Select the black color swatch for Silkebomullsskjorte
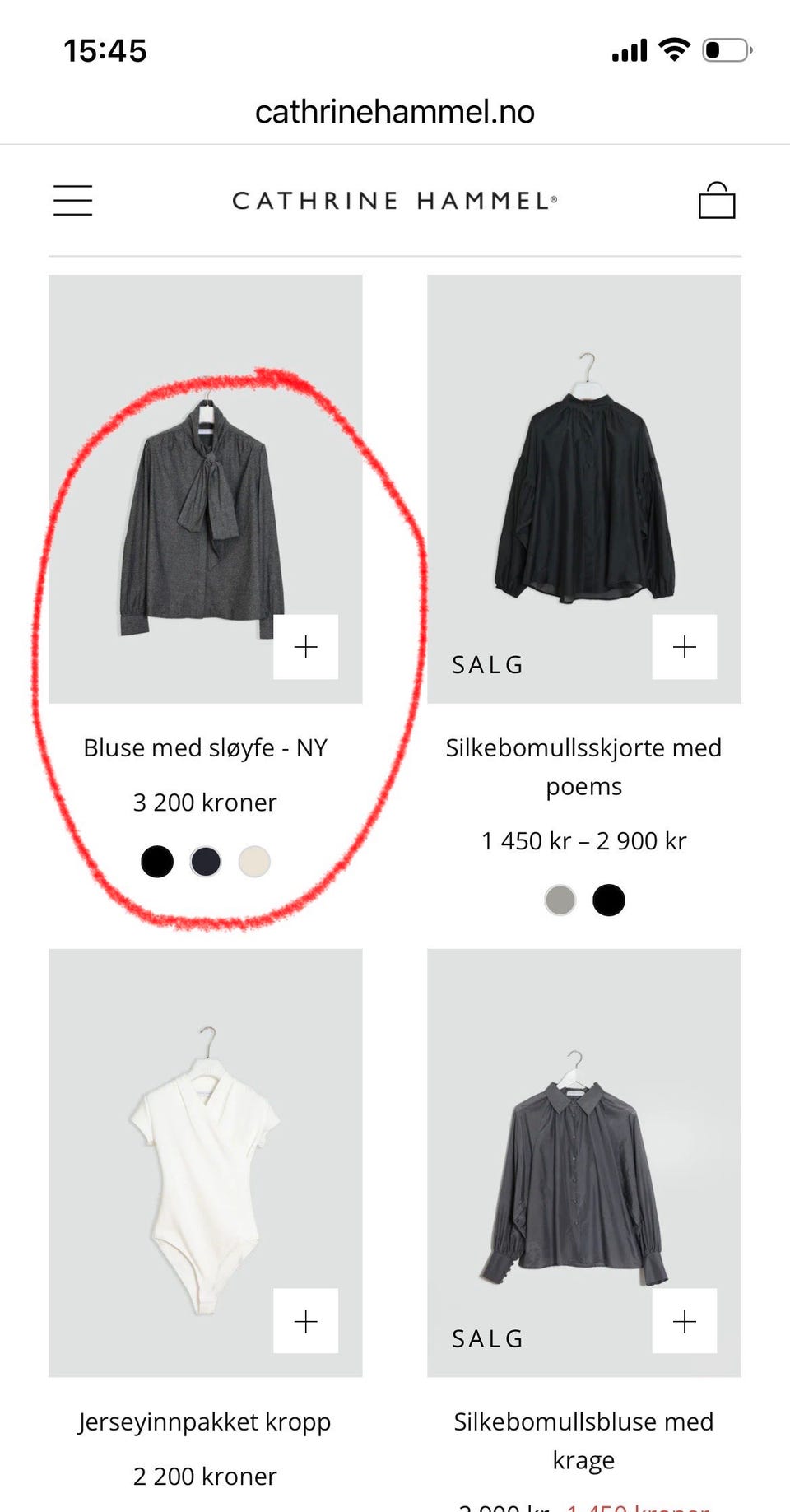Image resolution: width=790 pixels, height=1512 pixels. coord(609,900)
